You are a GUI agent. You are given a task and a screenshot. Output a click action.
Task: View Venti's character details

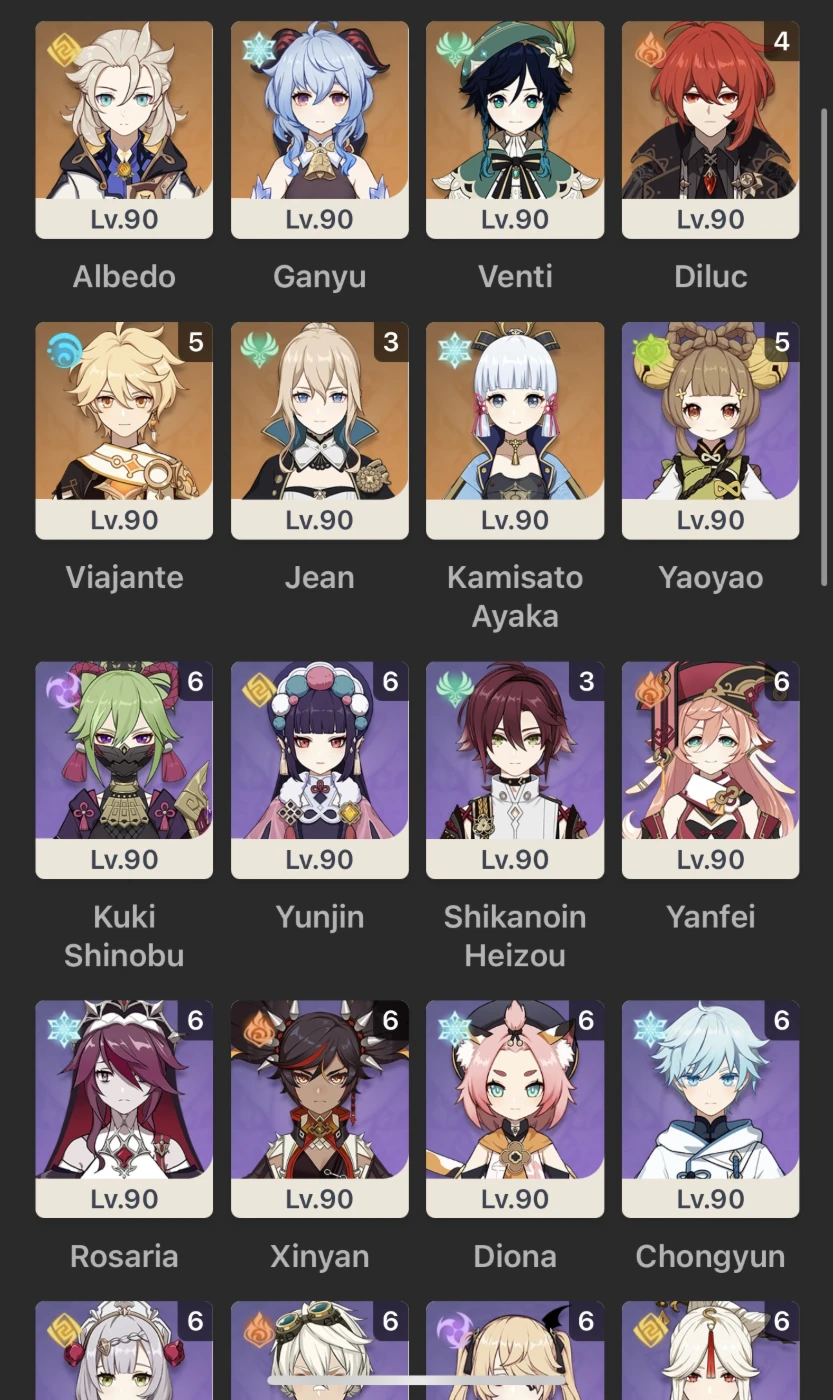(x=515, y=130)
